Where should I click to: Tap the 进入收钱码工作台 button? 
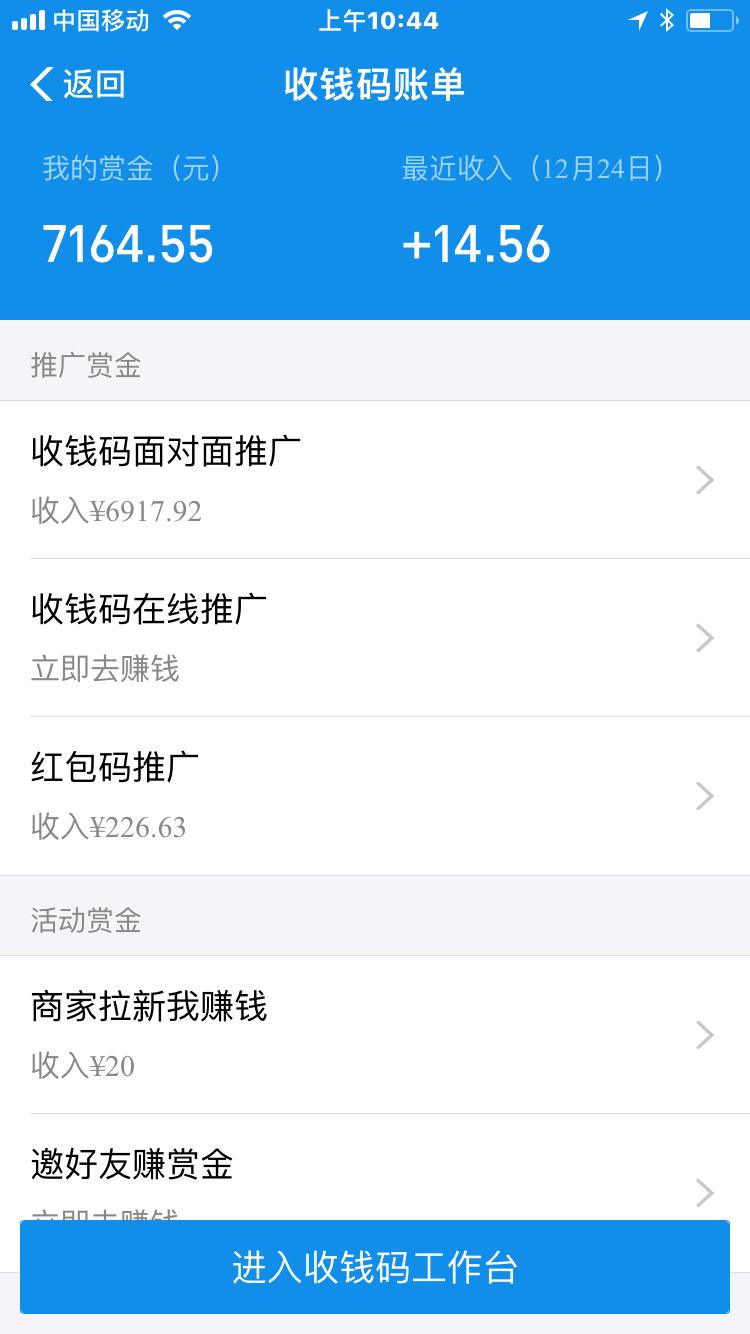pyautogui.click(x=375, y=1267)
